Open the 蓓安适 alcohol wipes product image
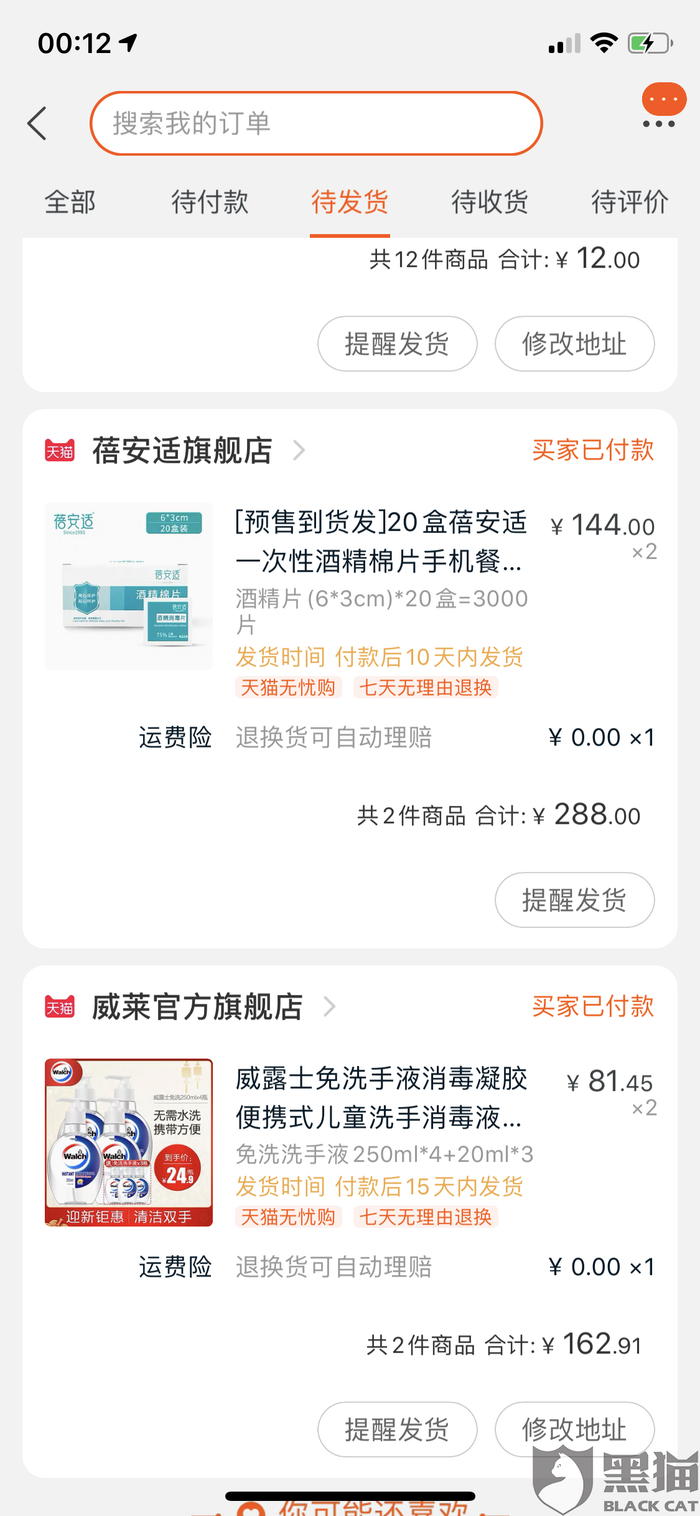 tap(129, 586)
